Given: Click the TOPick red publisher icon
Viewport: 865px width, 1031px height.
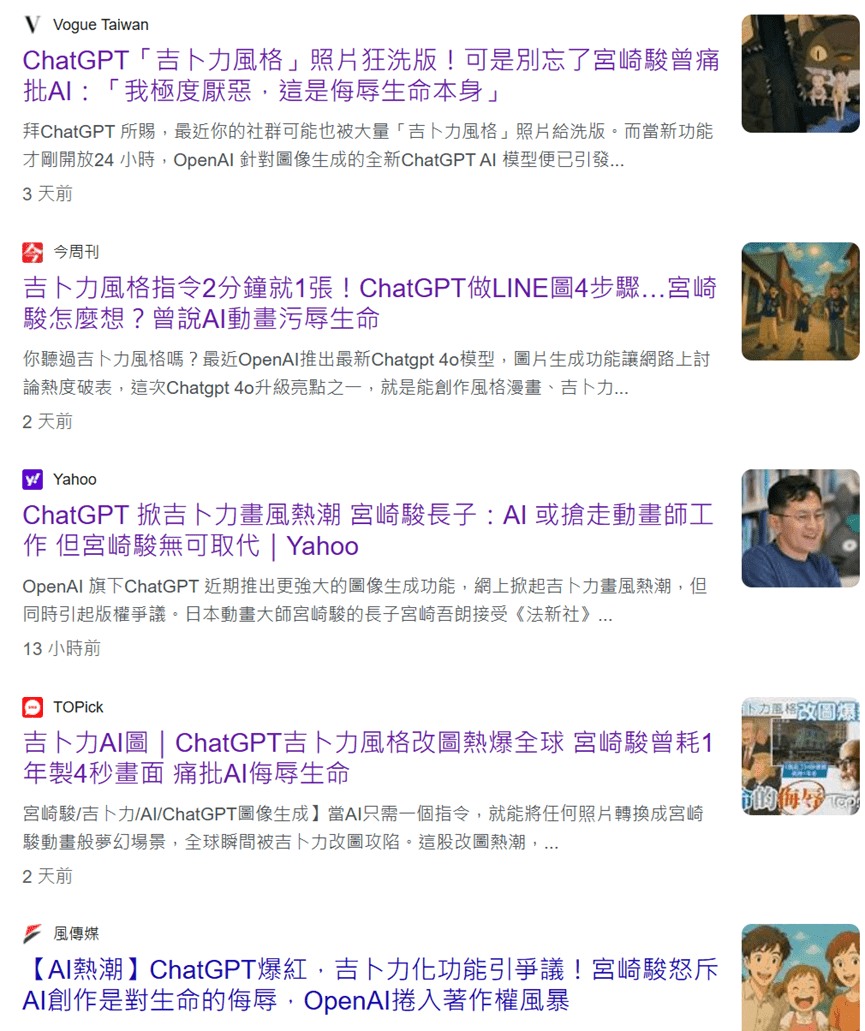Looking at the screenshot, I should (30, 706).
